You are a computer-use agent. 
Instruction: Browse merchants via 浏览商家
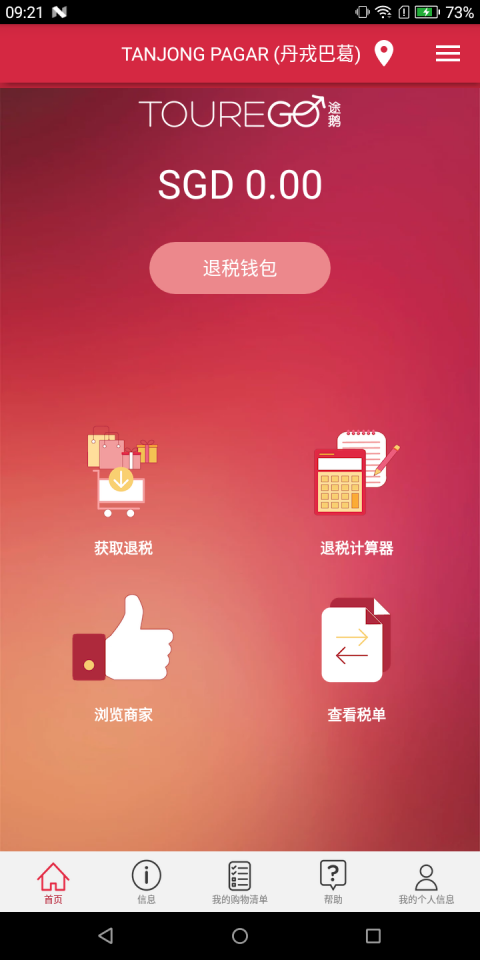[x=123, y=659]
